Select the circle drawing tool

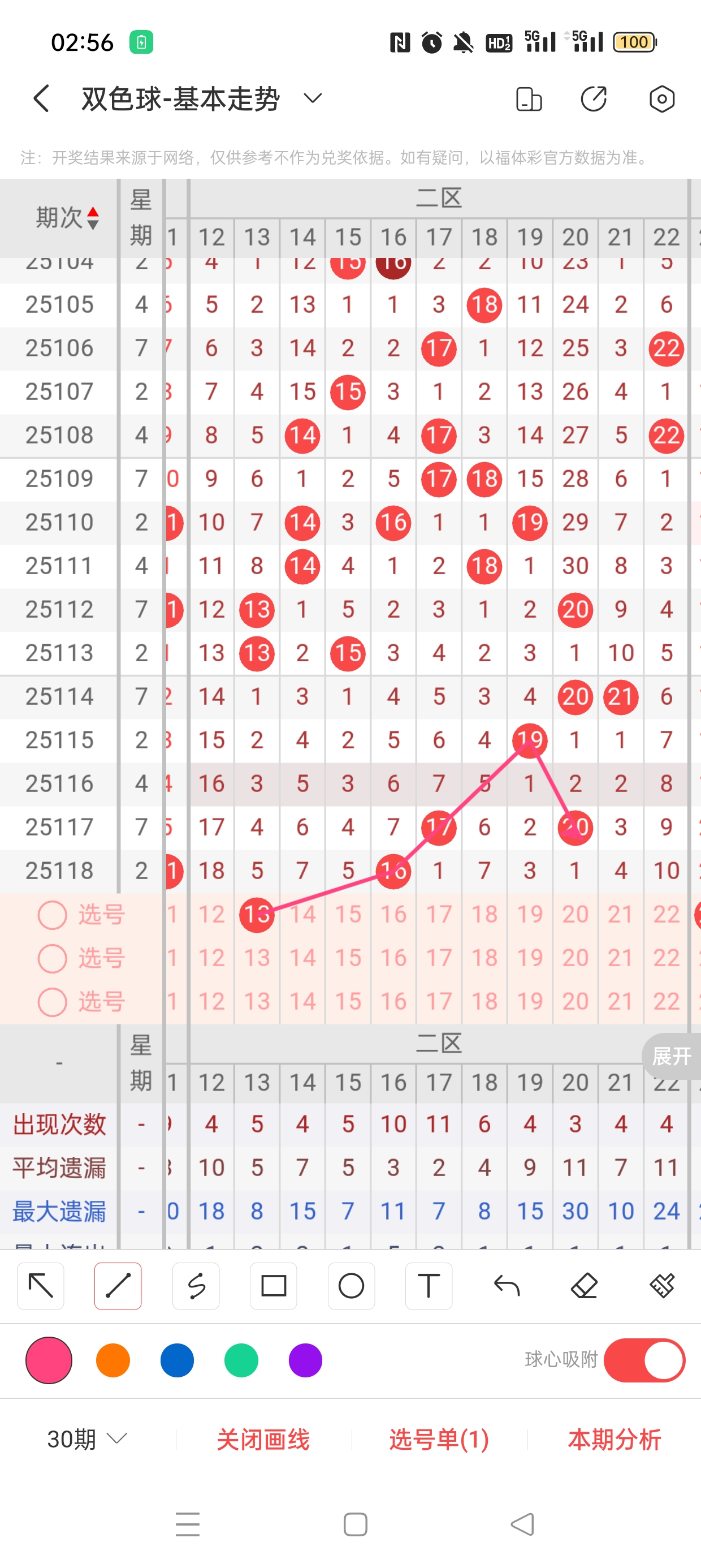(x=351, y=1286)
